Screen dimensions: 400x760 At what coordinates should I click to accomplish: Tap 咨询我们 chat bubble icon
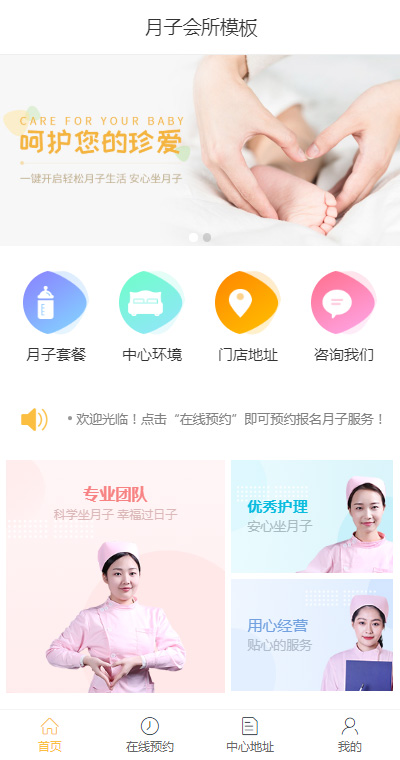click(343, 302)
